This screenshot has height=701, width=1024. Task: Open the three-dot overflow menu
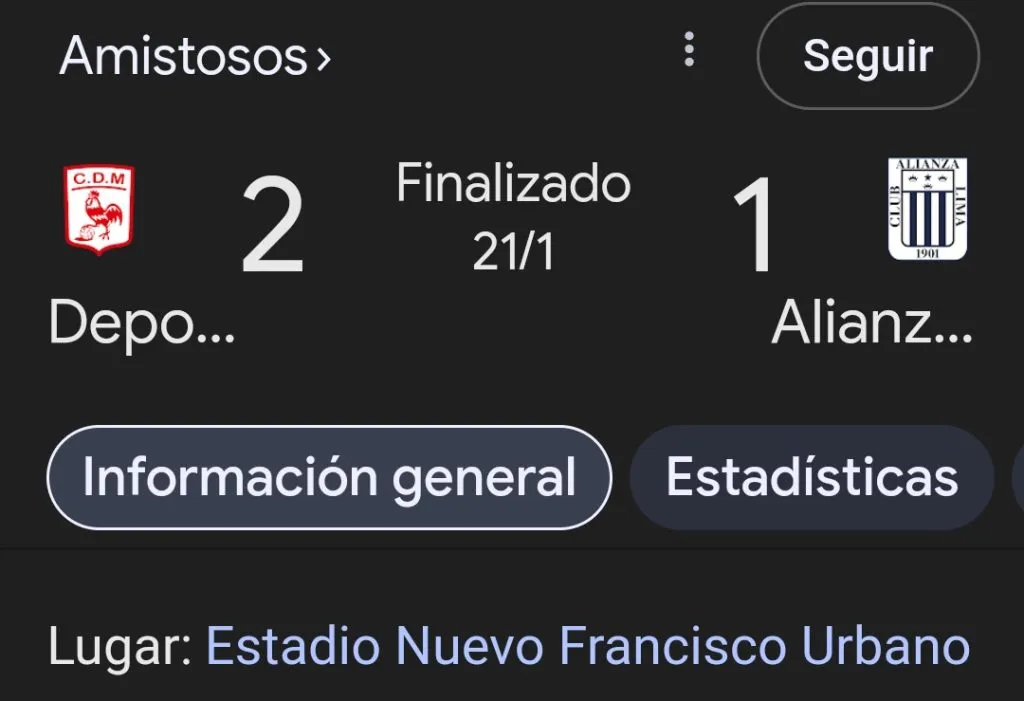click(689, 49)
